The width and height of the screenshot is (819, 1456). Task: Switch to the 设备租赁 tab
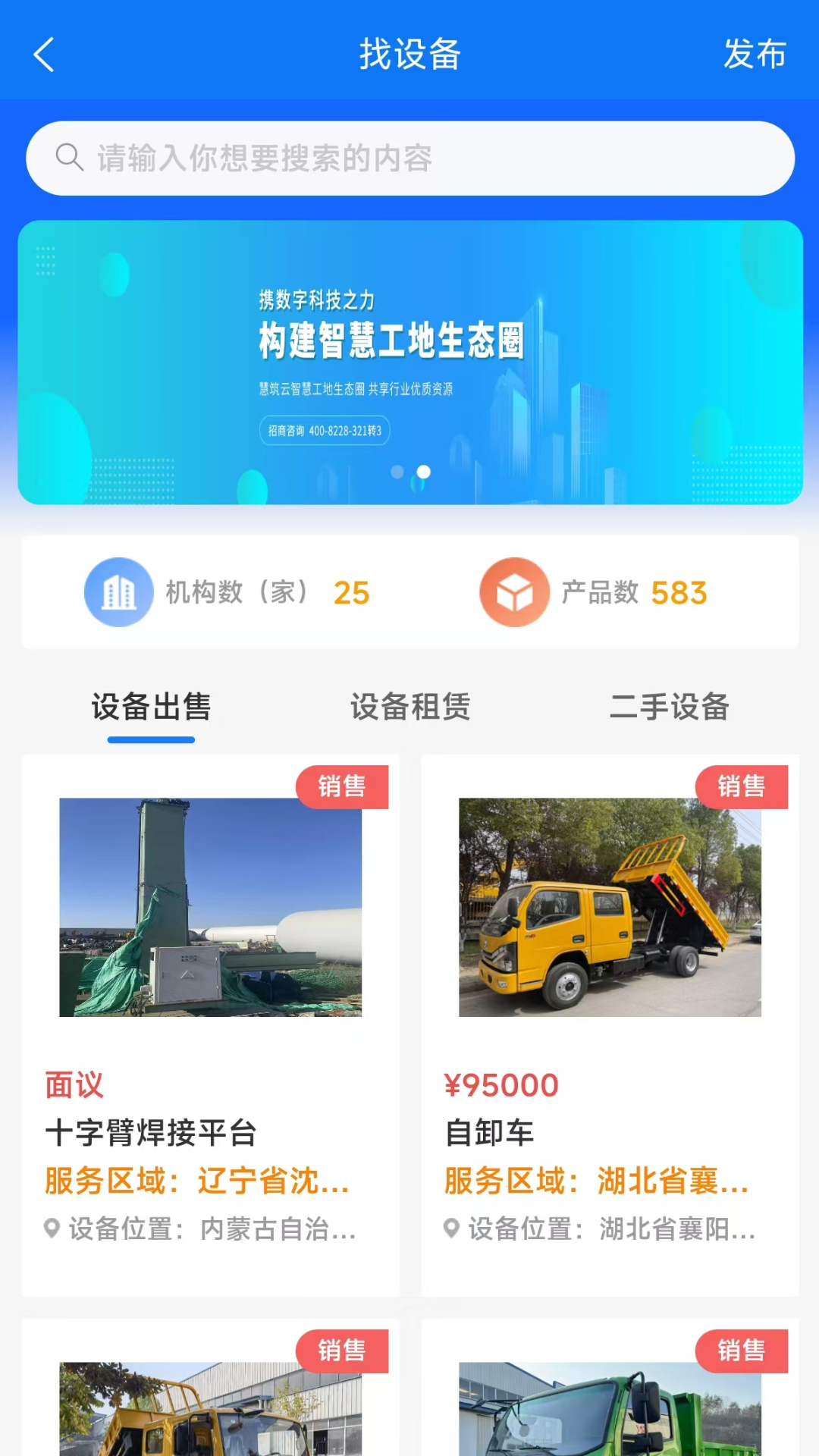(410, 707)
